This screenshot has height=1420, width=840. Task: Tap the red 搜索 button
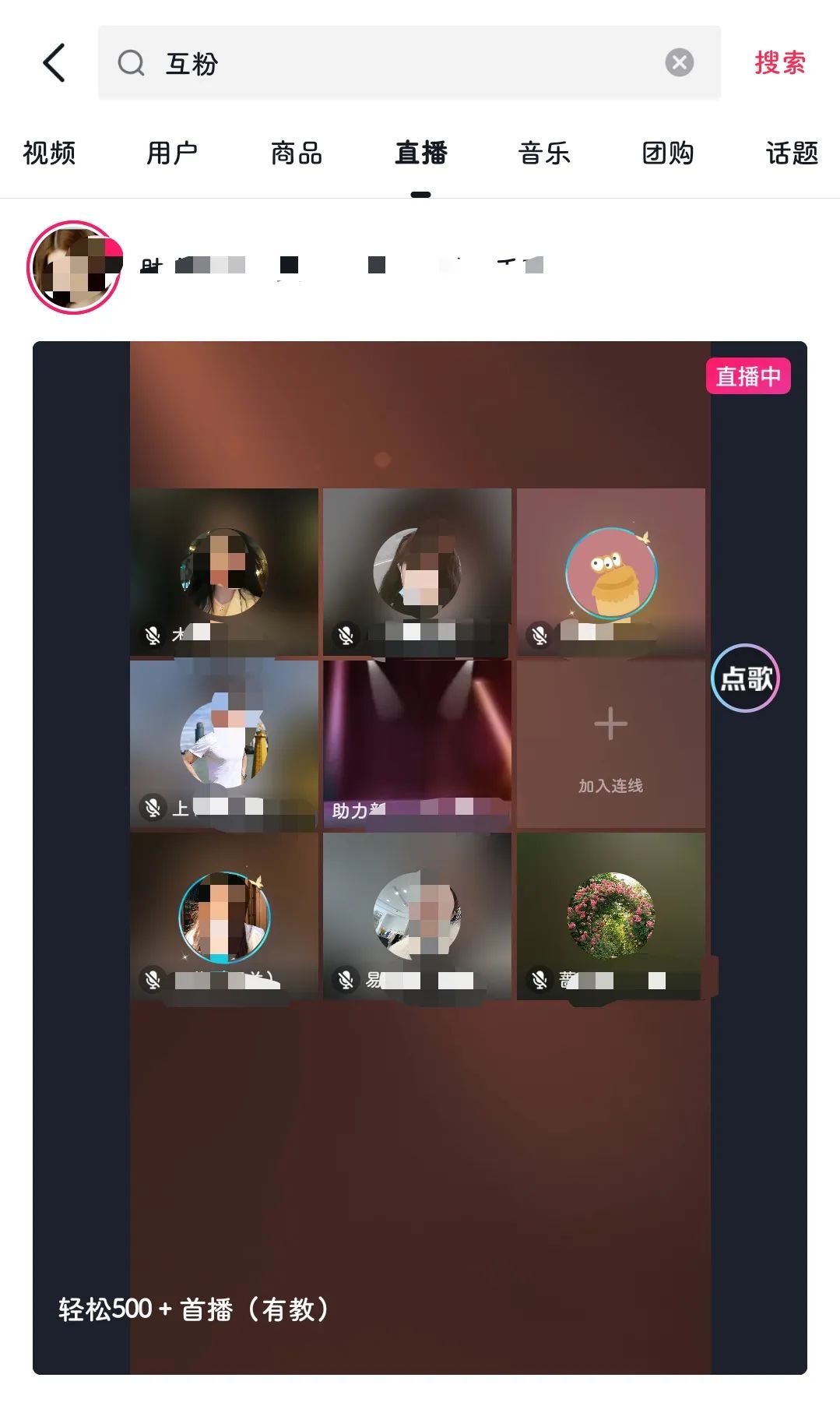779,62
